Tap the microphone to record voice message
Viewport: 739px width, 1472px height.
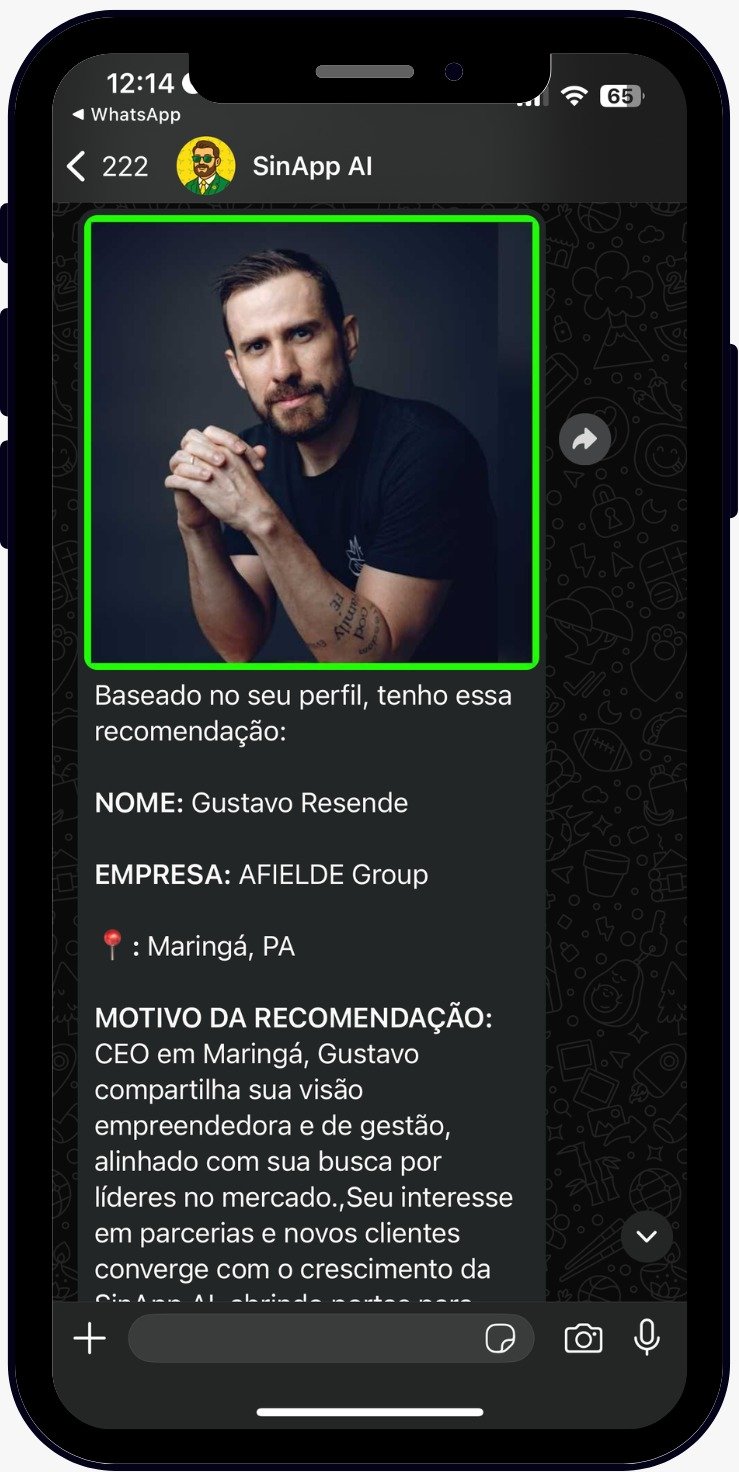pos(647,1337)
